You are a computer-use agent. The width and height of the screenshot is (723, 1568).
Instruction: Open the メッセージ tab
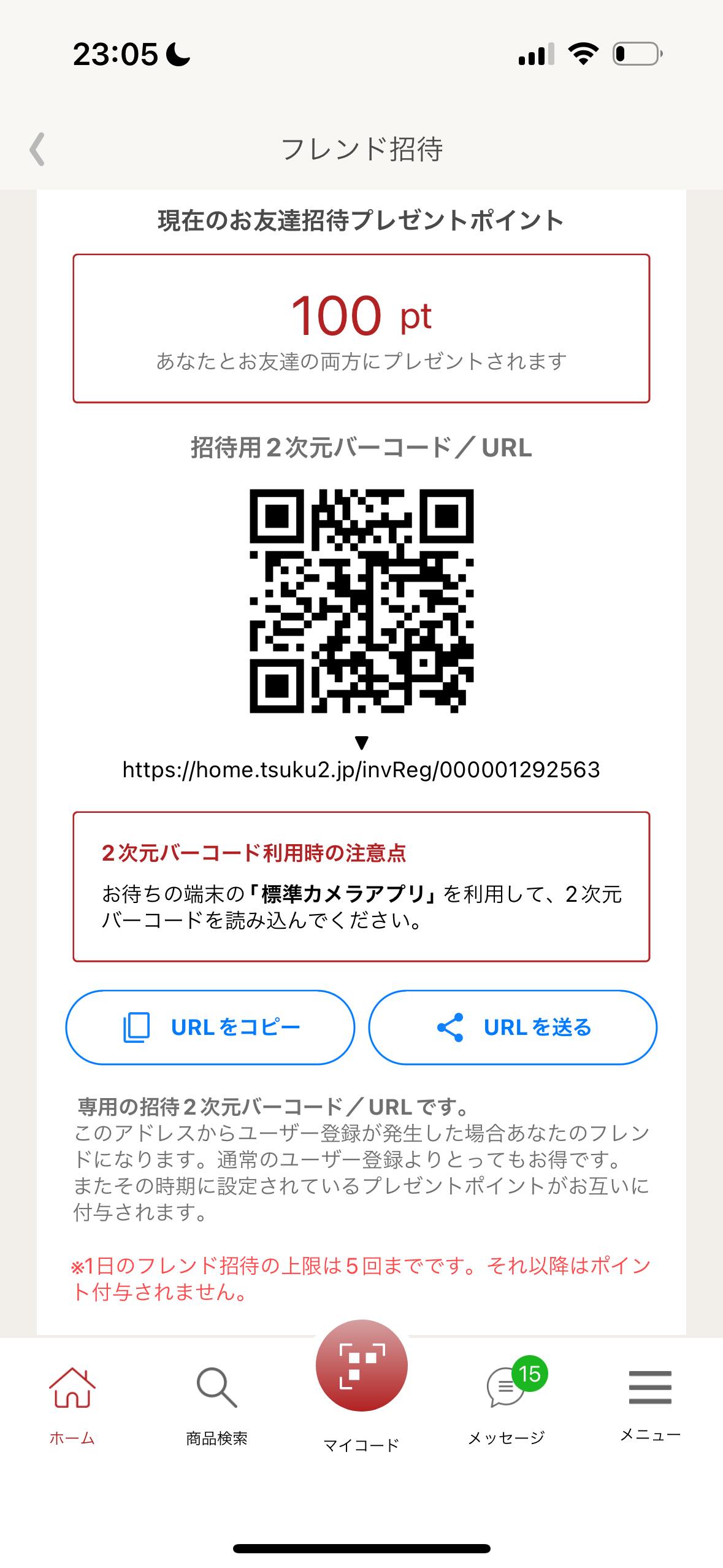click(x=507, y=1401)
